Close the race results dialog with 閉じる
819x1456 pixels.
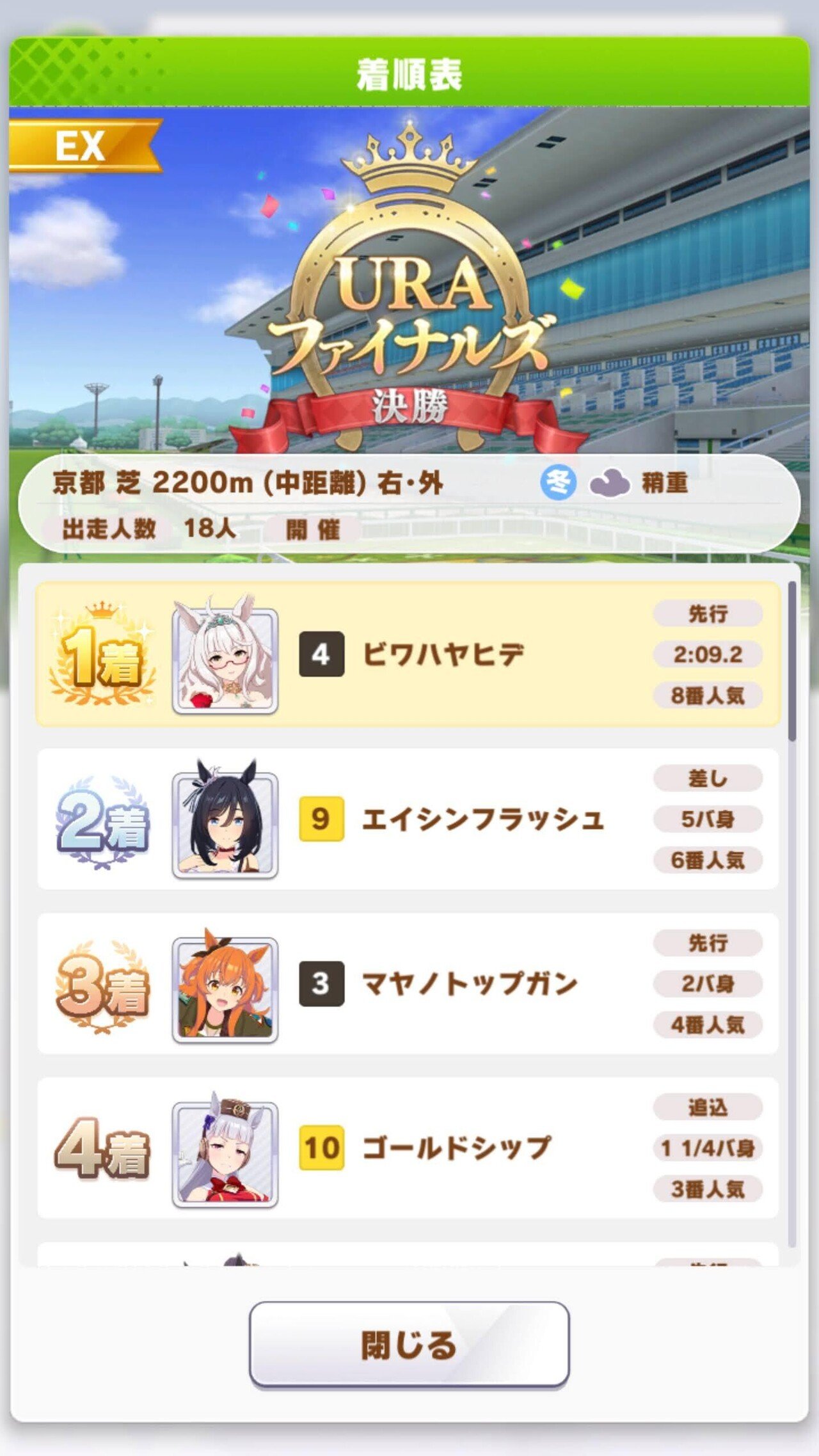point(409,1345)
